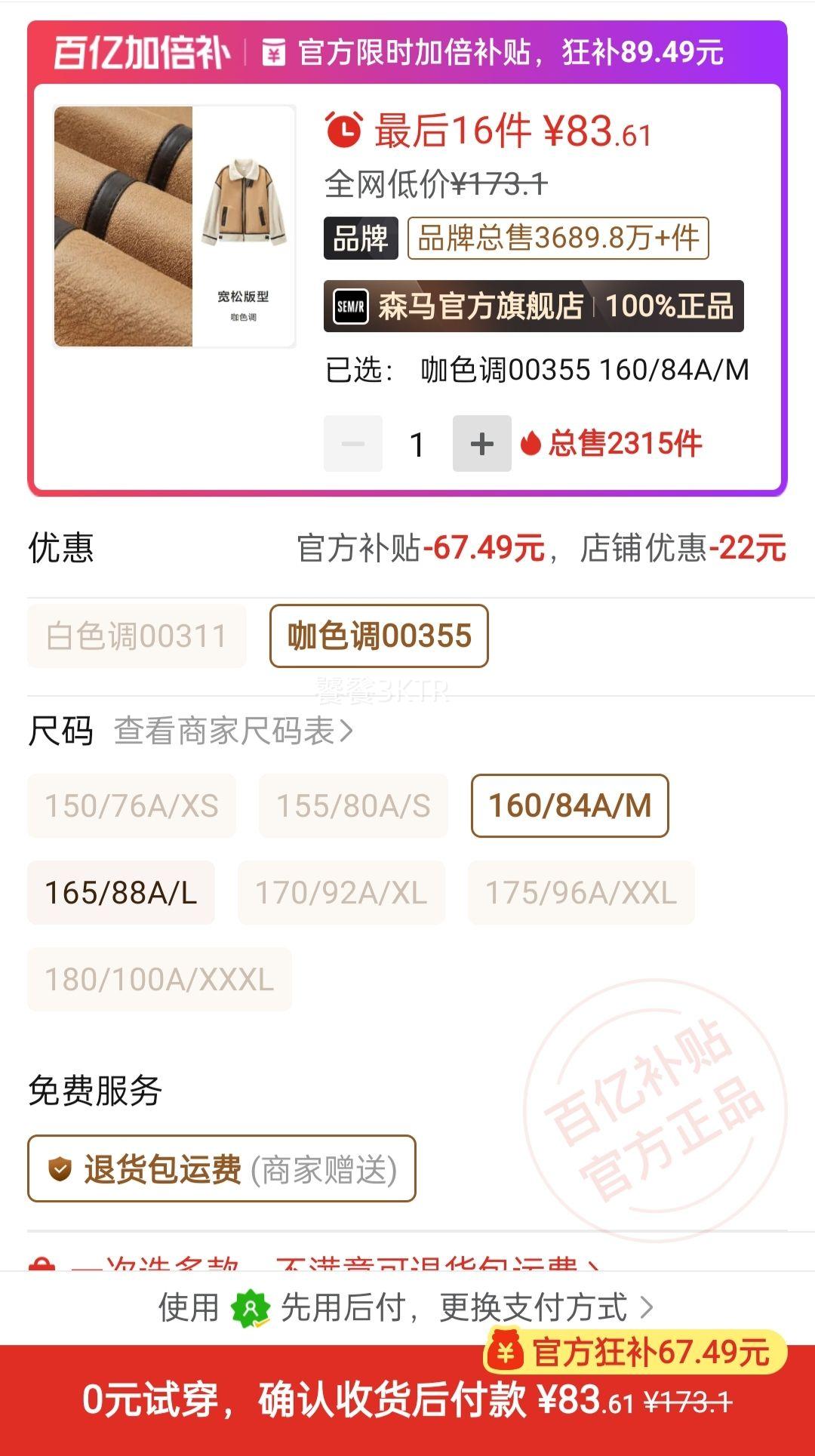This screenshot has height=1456, width=815.
Task: Click the quantity field showing 1
Action: tap(416, 445)
